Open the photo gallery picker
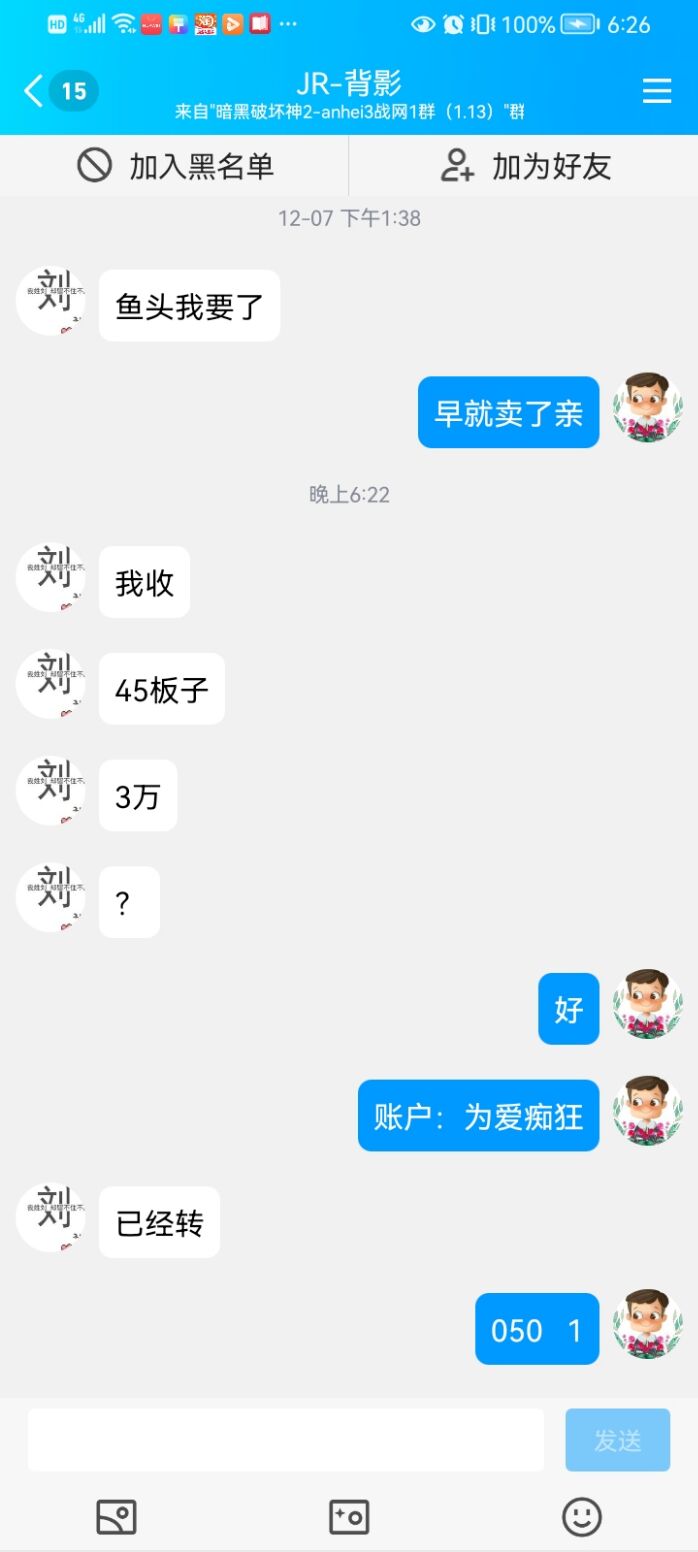 tap(116, 1517)
